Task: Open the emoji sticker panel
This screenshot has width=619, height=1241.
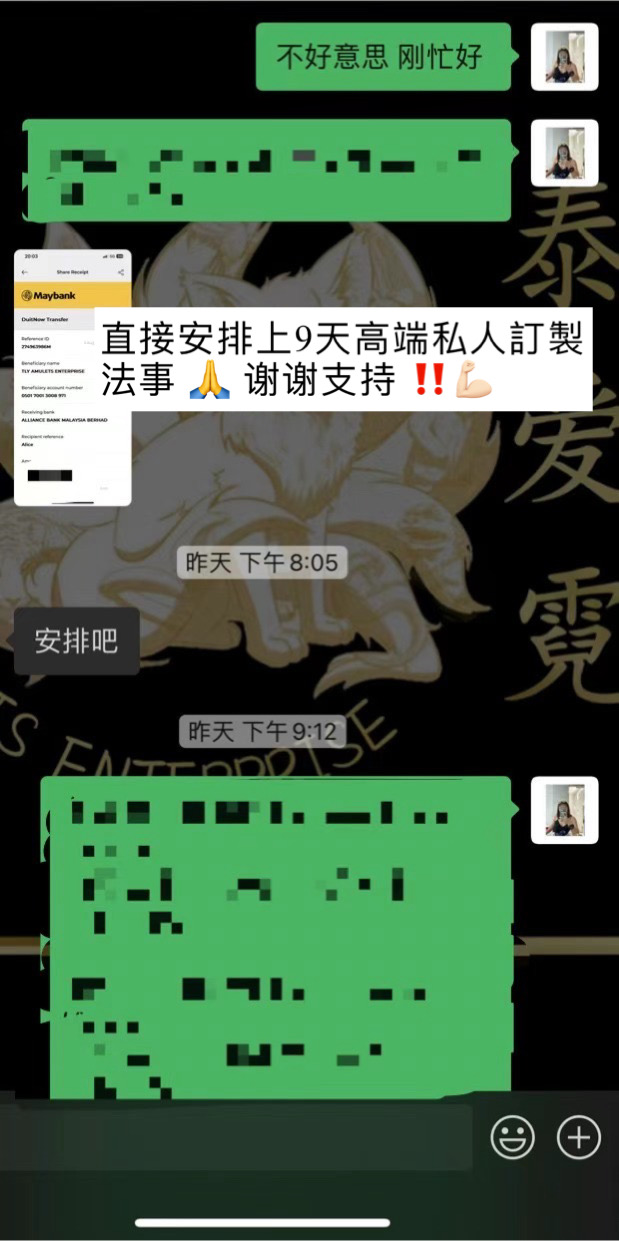Action: pos(512,1137)
